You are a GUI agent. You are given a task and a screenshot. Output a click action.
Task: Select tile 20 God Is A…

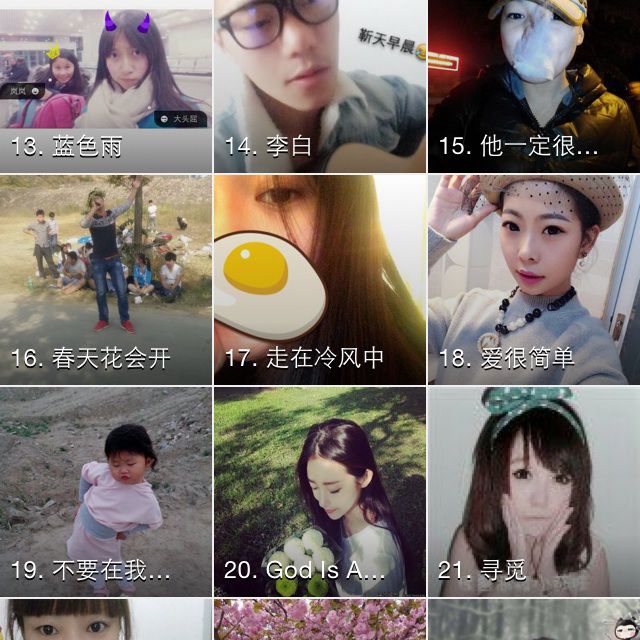319,492
